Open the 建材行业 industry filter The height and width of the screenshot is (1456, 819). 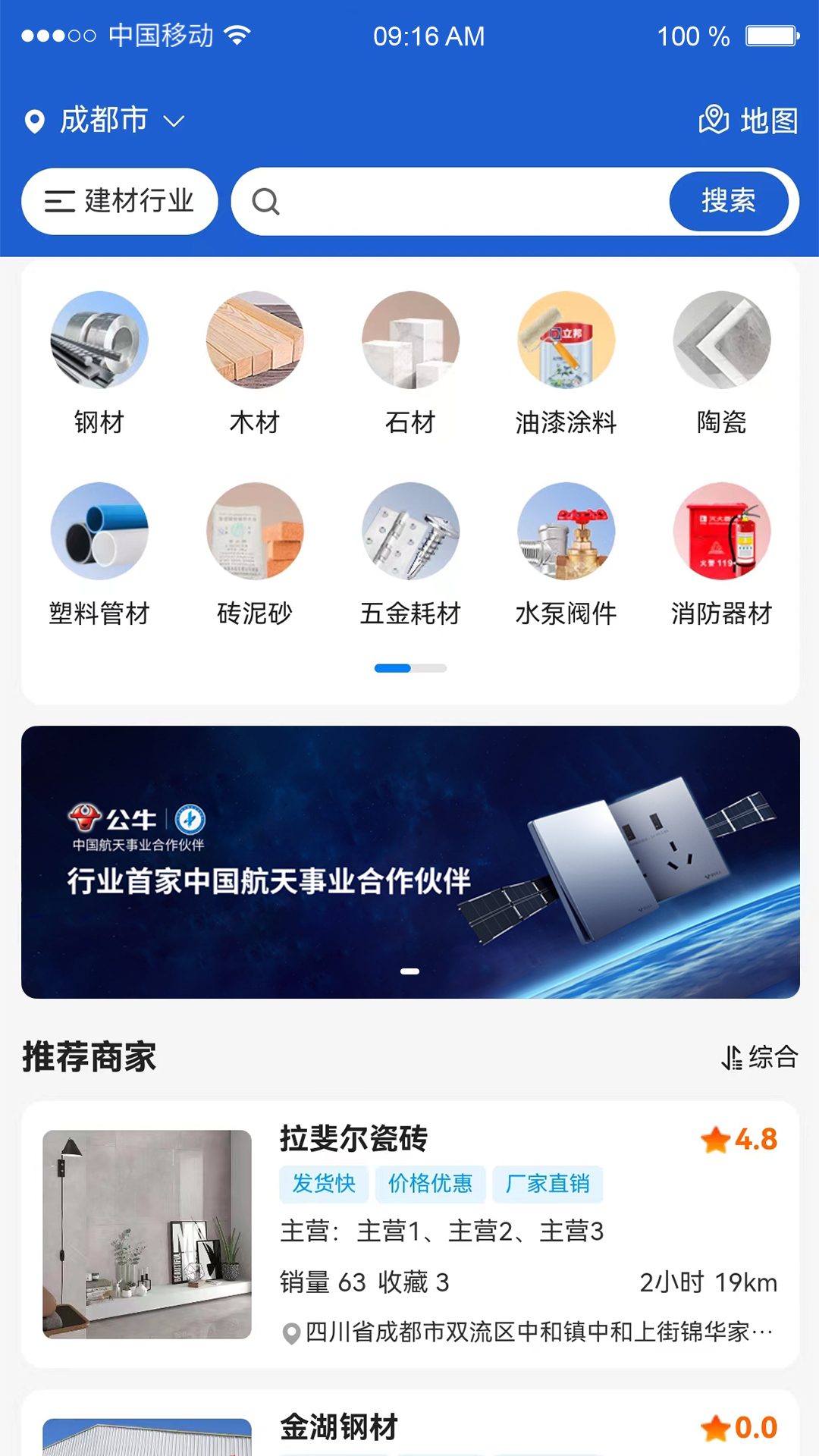pos(119,201)
